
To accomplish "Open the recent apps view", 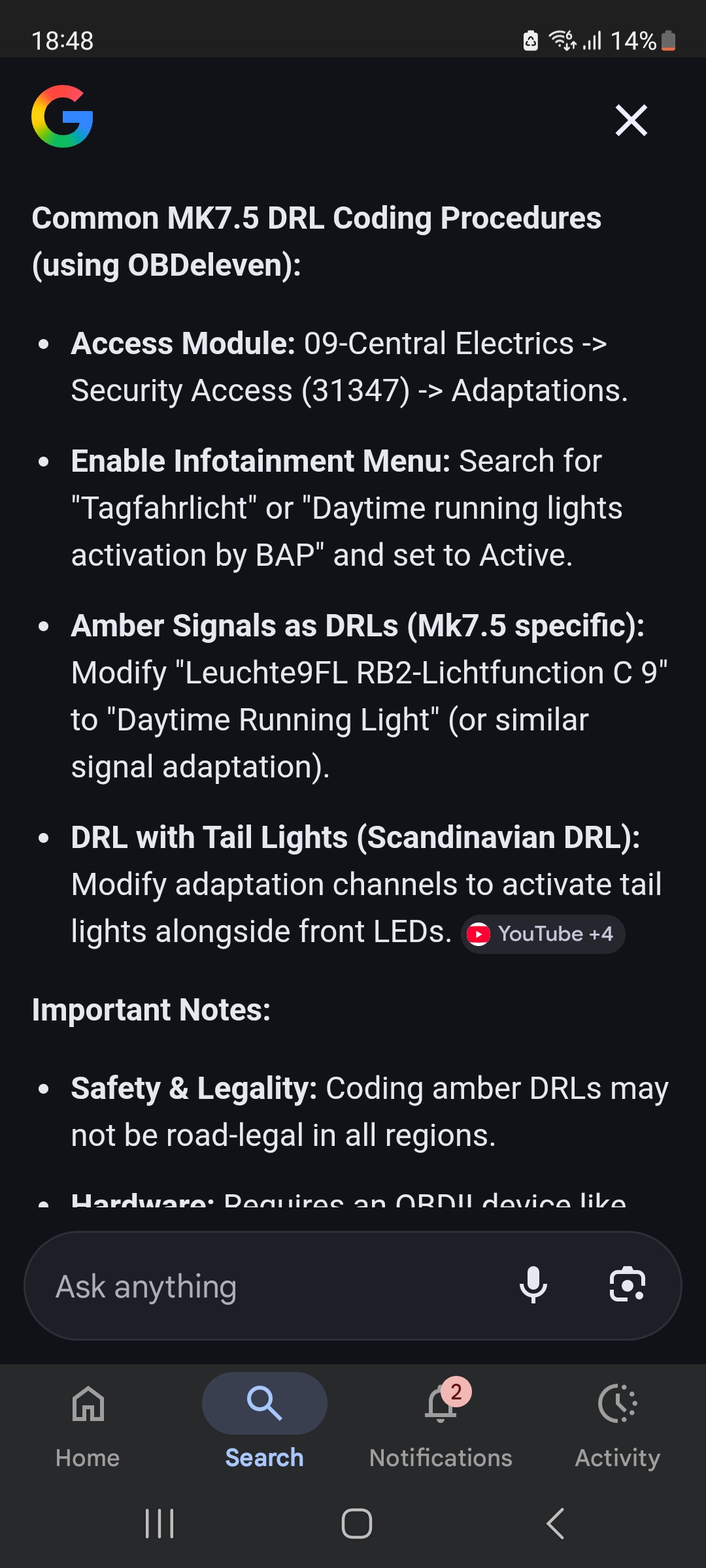I will click(160, 1524).
